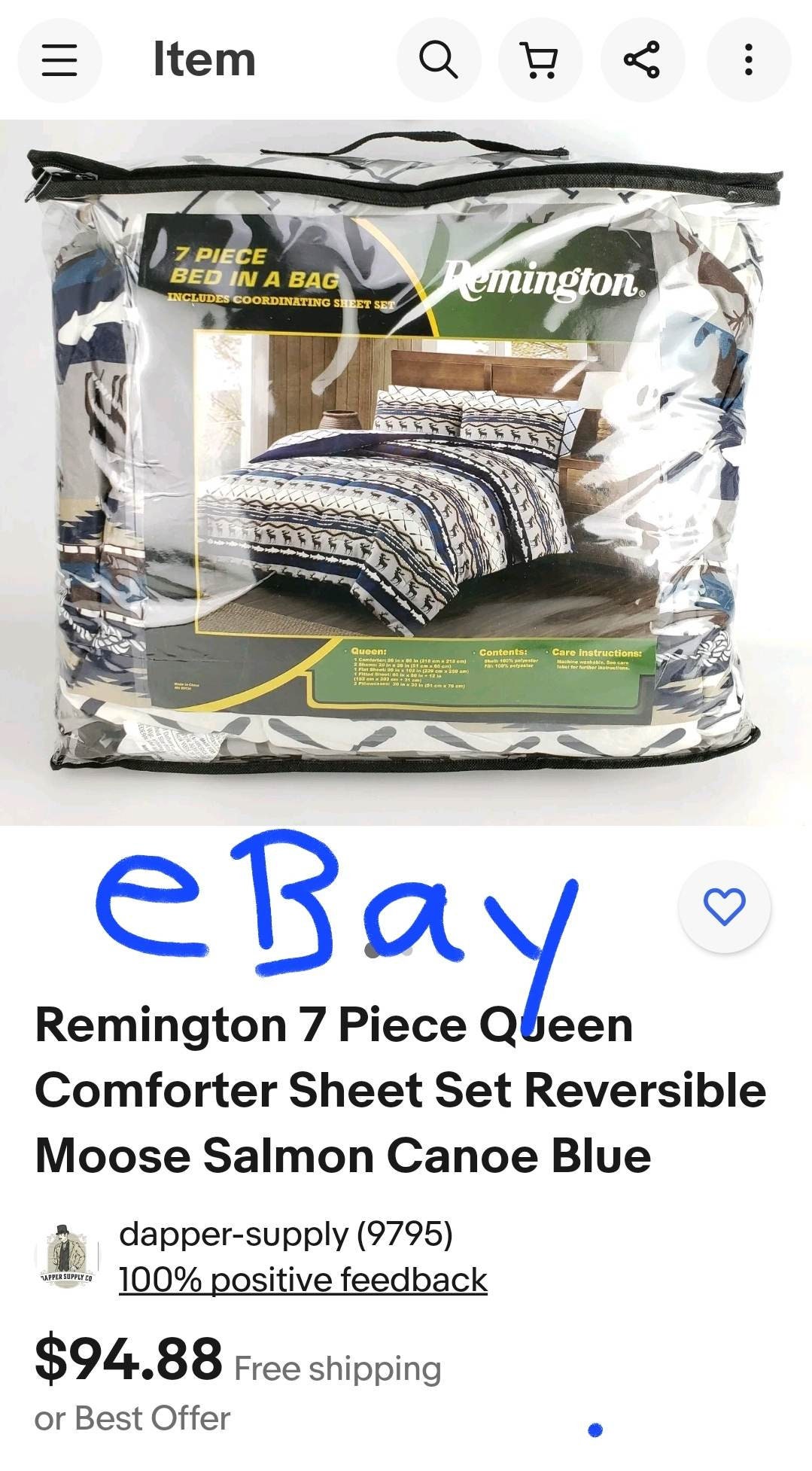Add item to watchlist with the heart
The width and height of the screenshot is (812, 1471).
tap(724, 906)
